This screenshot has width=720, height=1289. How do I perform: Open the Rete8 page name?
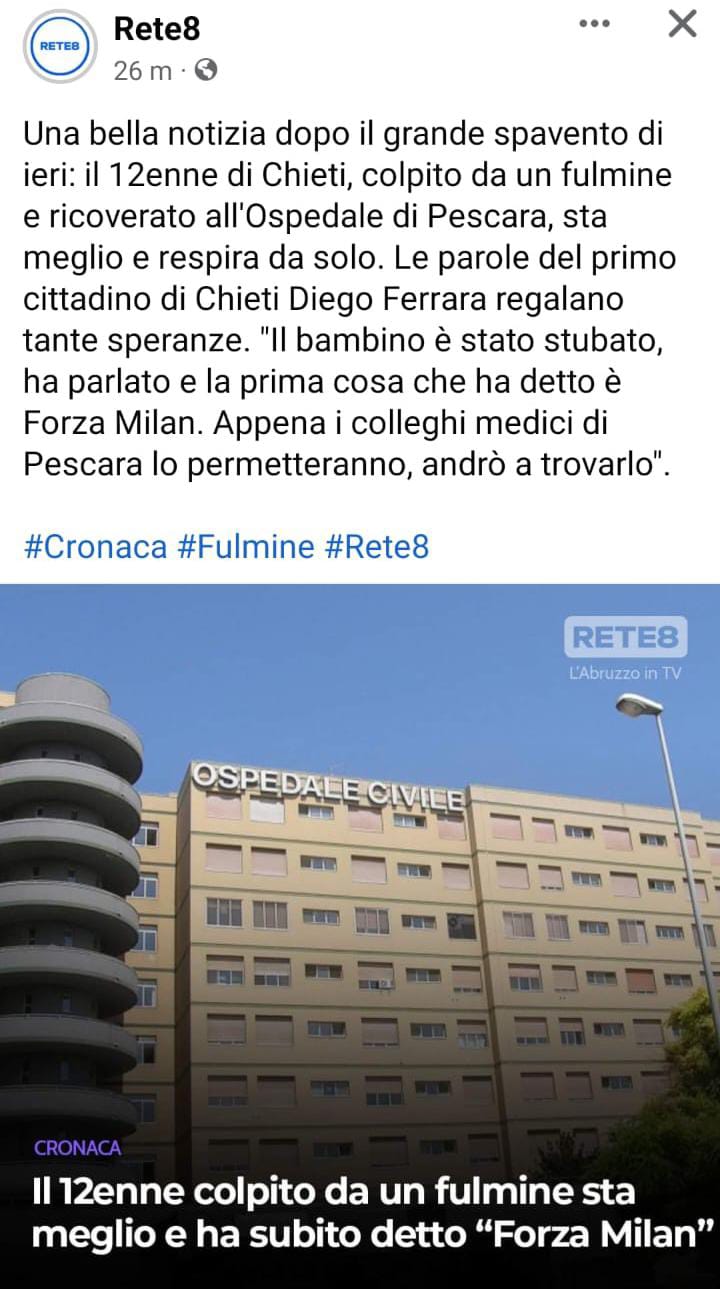pyautogui.click(x=157, y=29)
